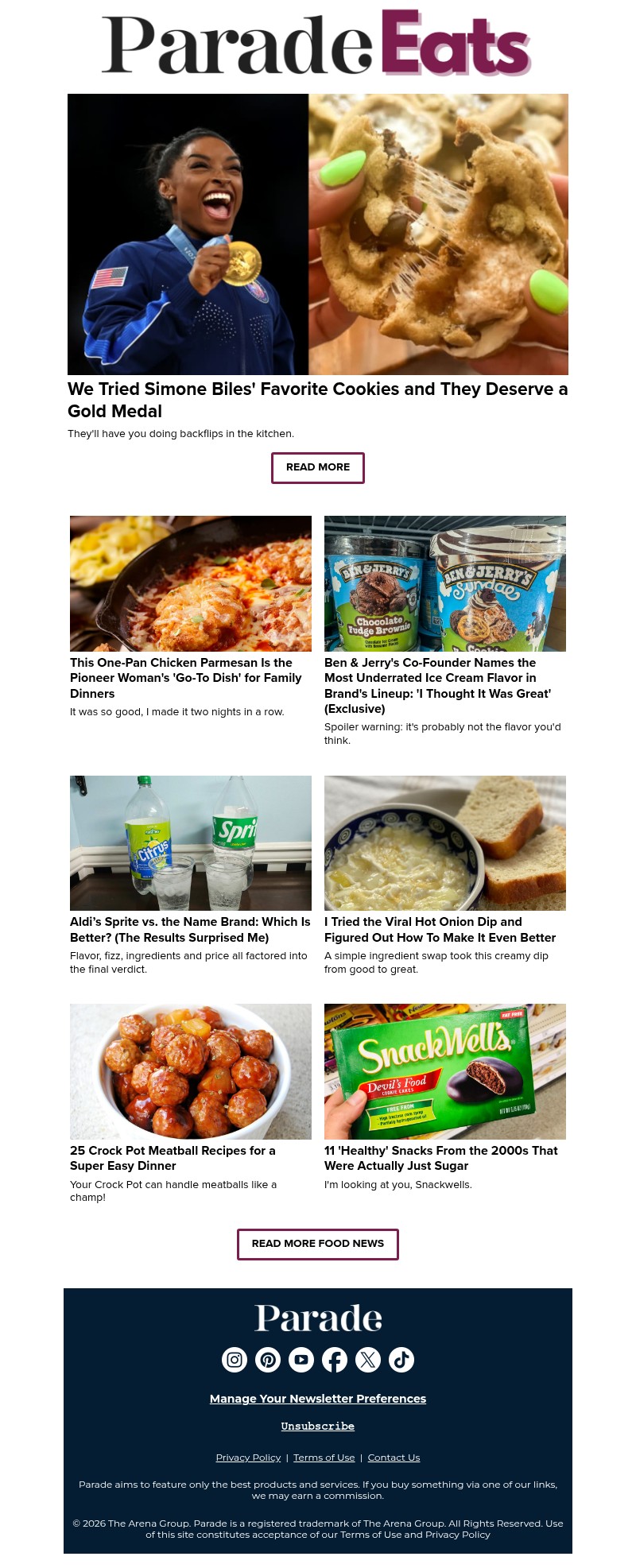Click the Parade logo in the footer
This screenshot has height=1568, width=636.
pyautogui.click(x=318, y=1318)
